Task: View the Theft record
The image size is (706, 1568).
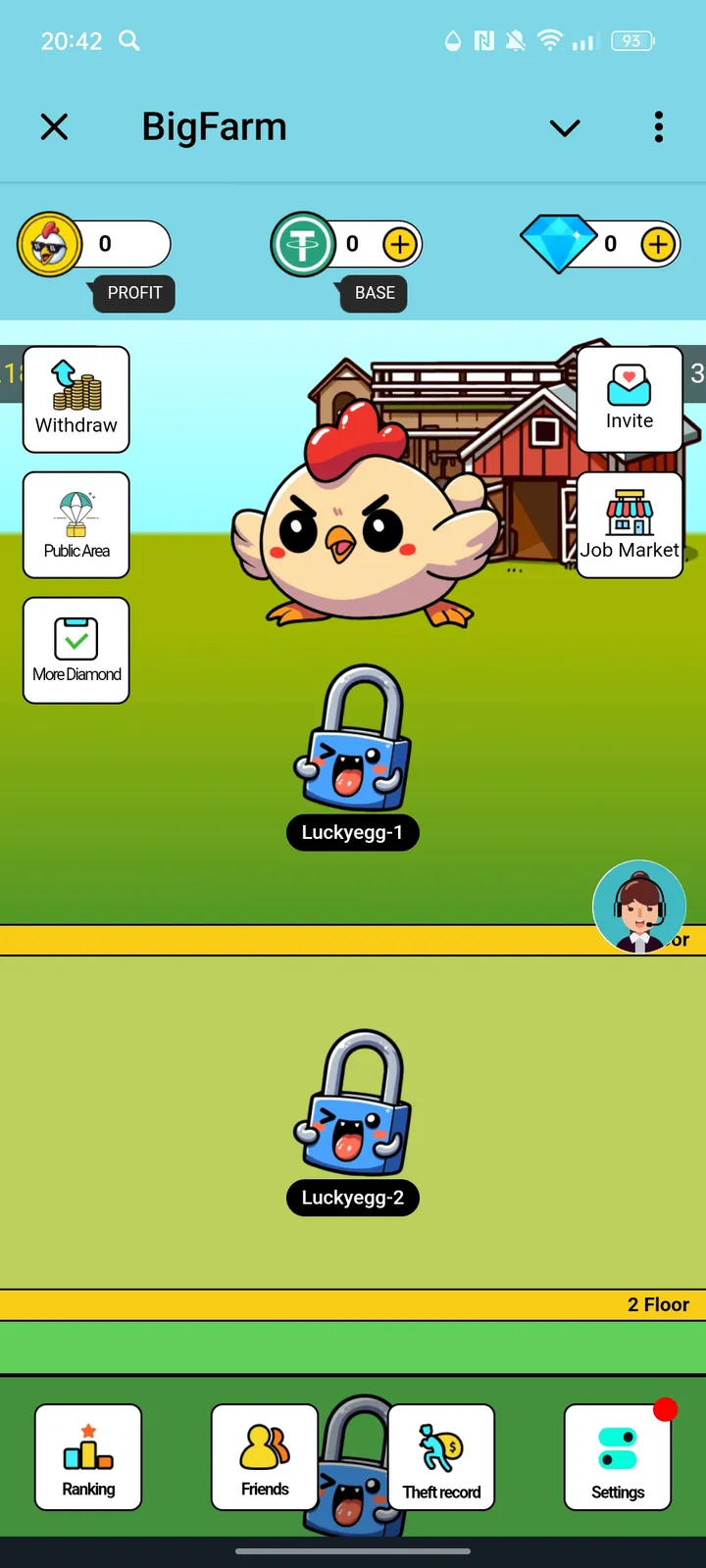Action: [x=441, y=1457]
